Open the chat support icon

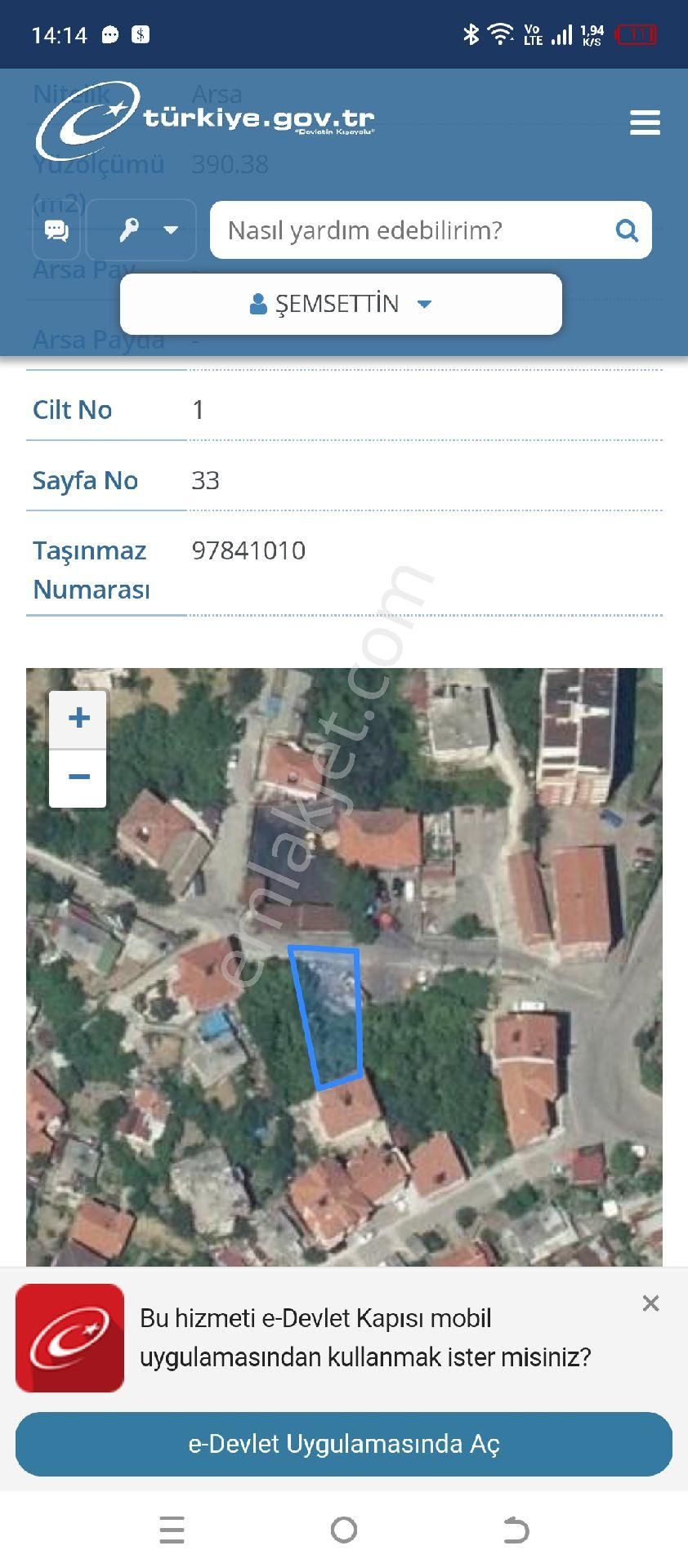click(54, 230)
